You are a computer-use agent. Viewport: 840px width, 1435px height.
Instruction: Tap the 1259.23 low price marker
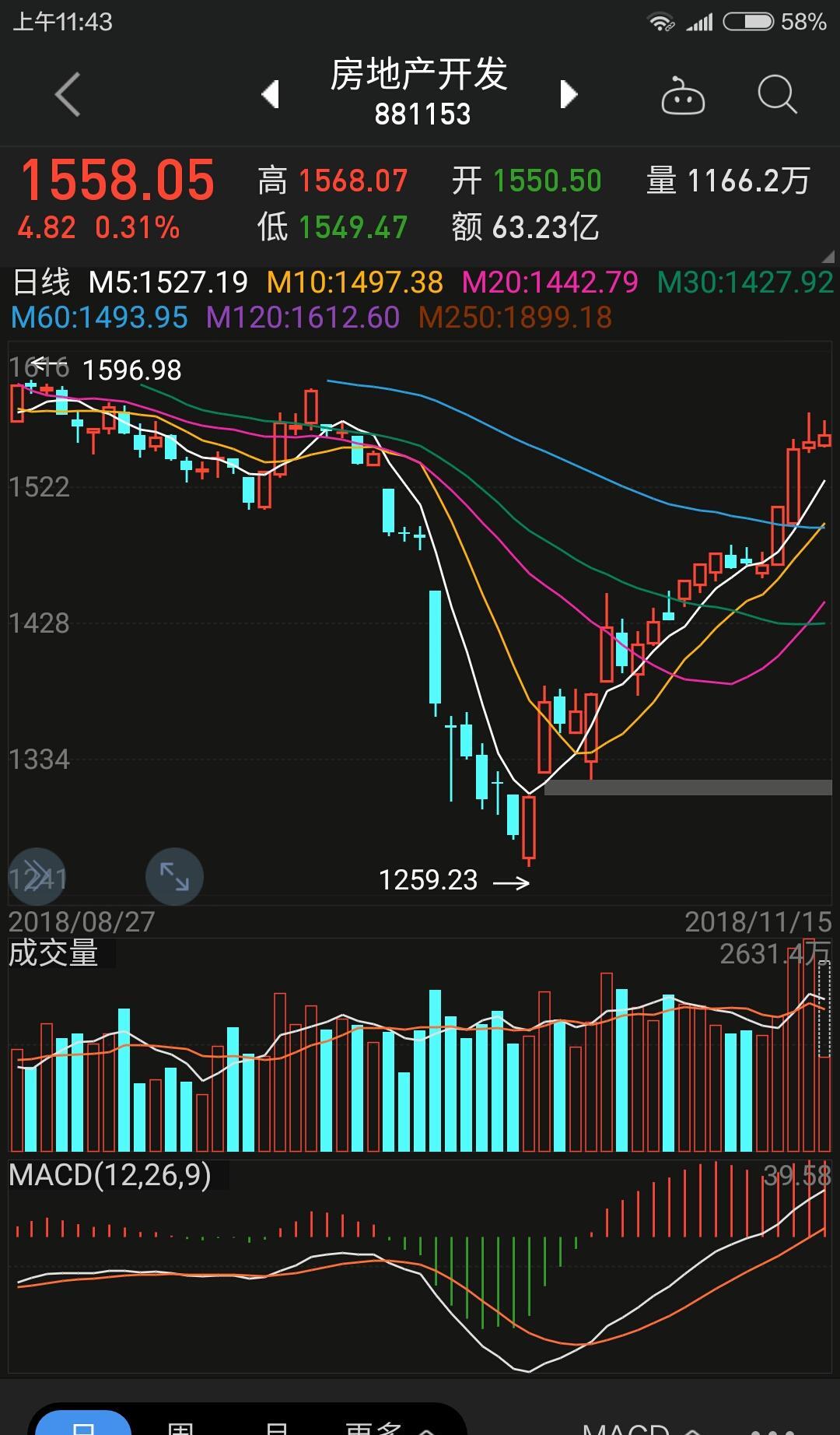(x=428, y=880)
